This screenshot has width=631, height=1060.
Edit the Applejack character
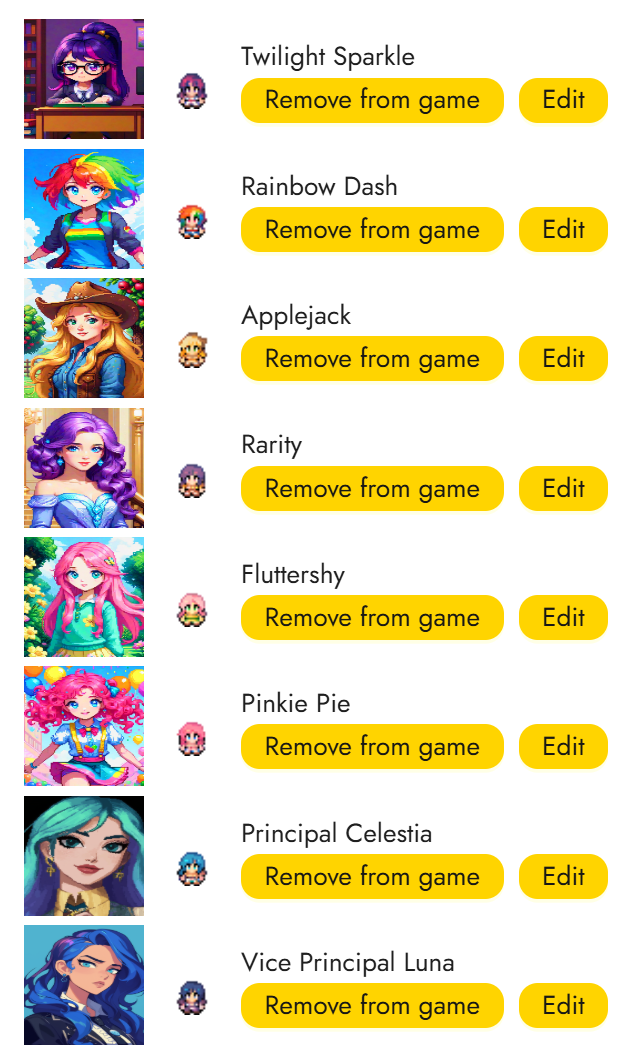coord(563,359)
